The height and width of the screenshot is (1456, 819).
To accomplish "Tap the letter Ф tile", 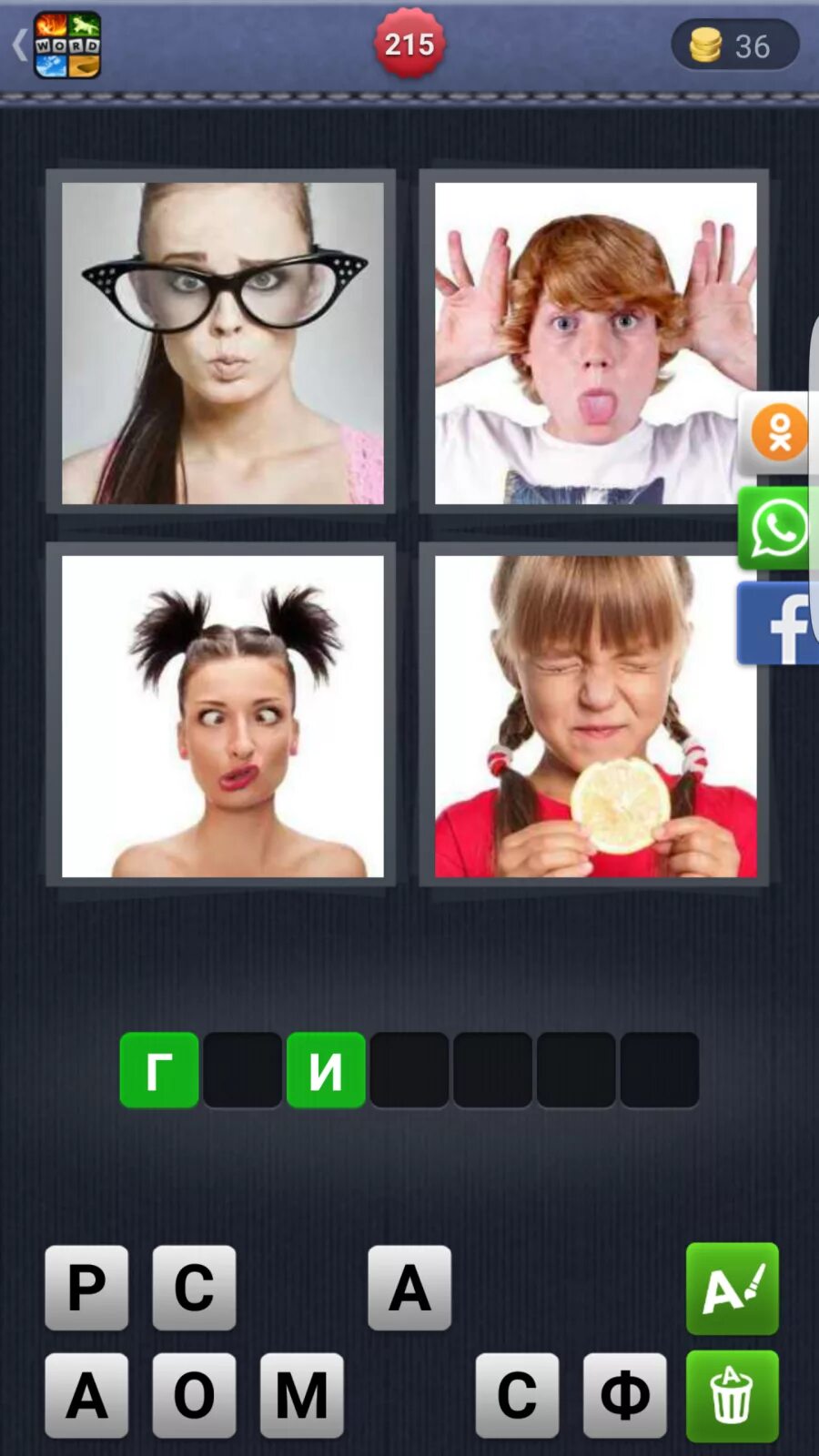I will tap(624, 1395).
